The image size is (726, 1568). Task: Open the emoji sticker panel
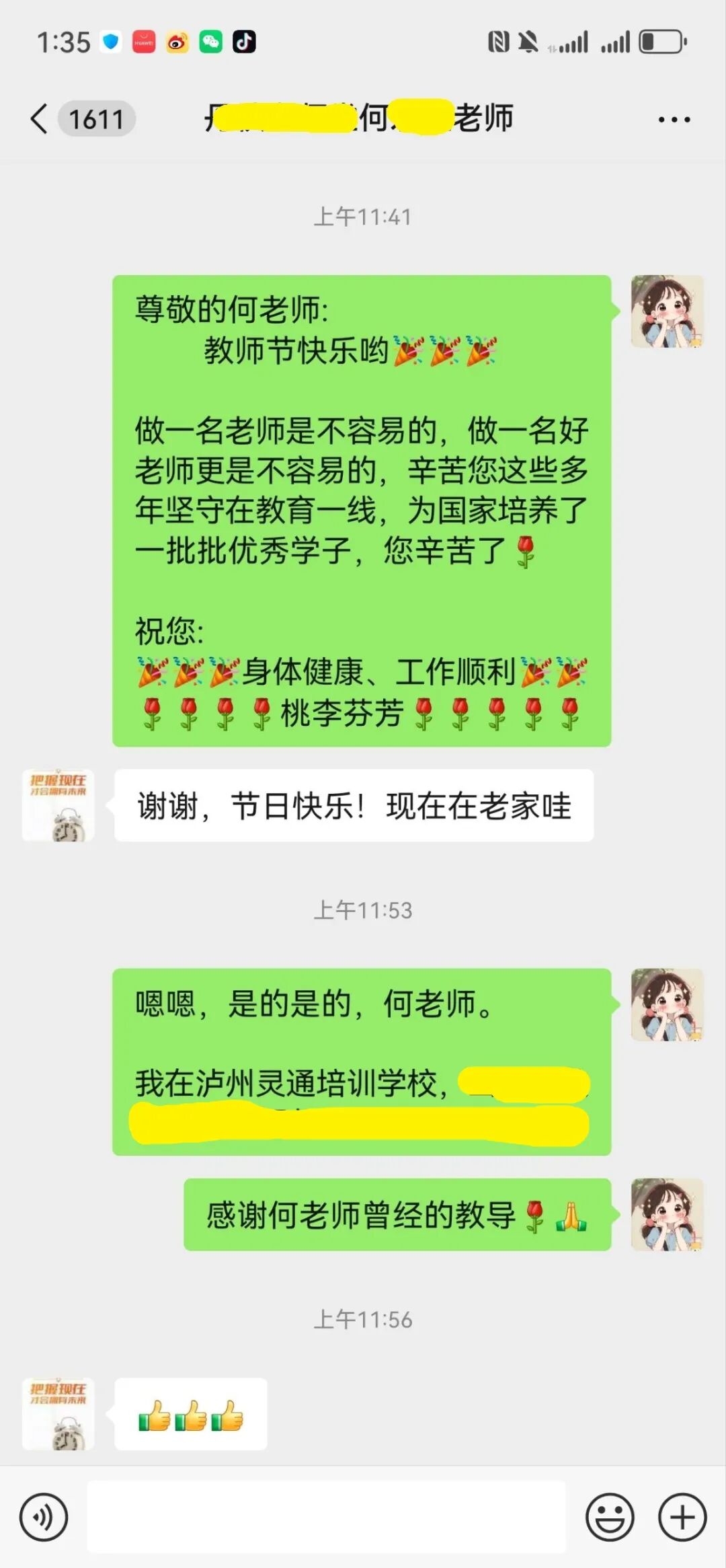[x=610, y=1518]
